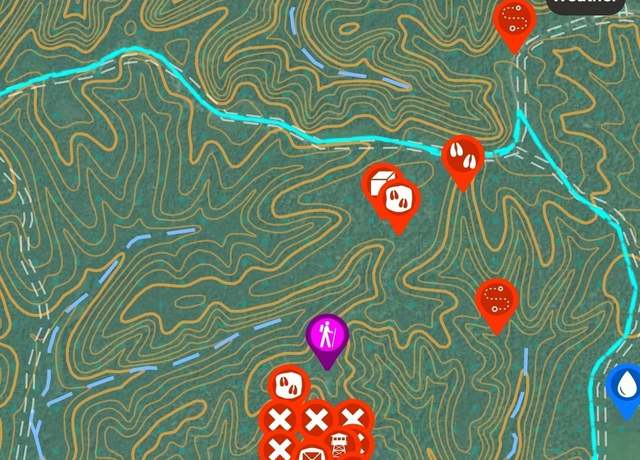The image size is (640, 460).
Task: Tap the white box waypoint marker
Action: [x=377, y=181]
